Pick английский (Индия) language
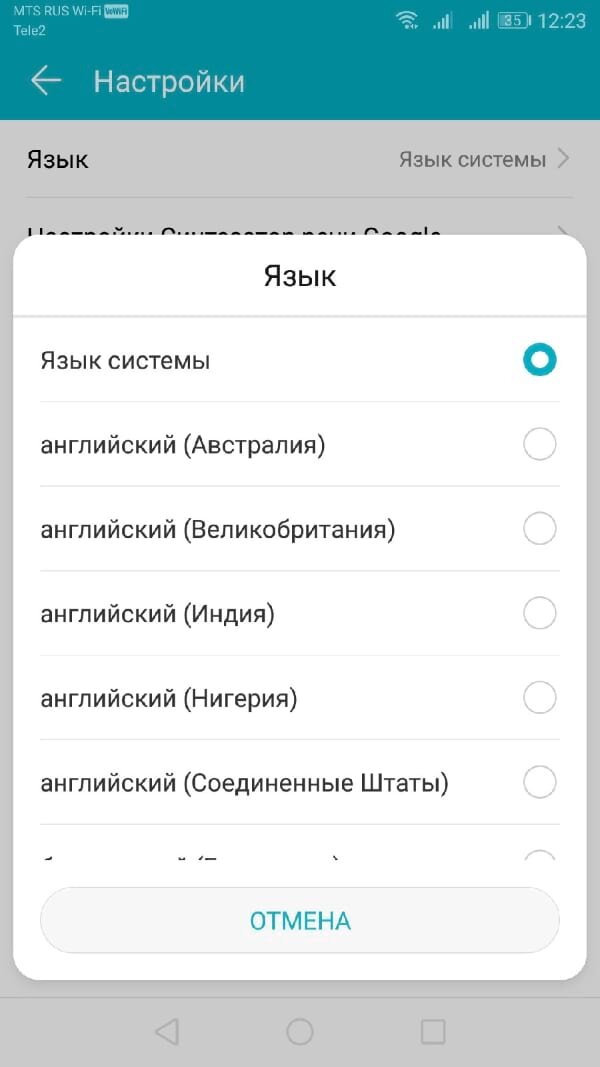600x1067 pixels. [x=298, y=613]
